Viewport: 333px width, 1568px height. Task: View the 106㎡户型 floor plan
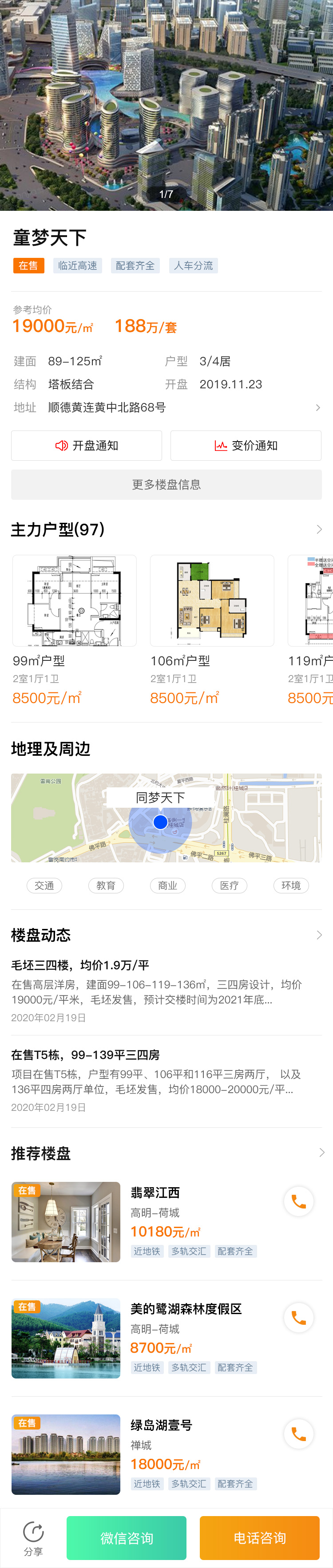click(x=212, y=601)
